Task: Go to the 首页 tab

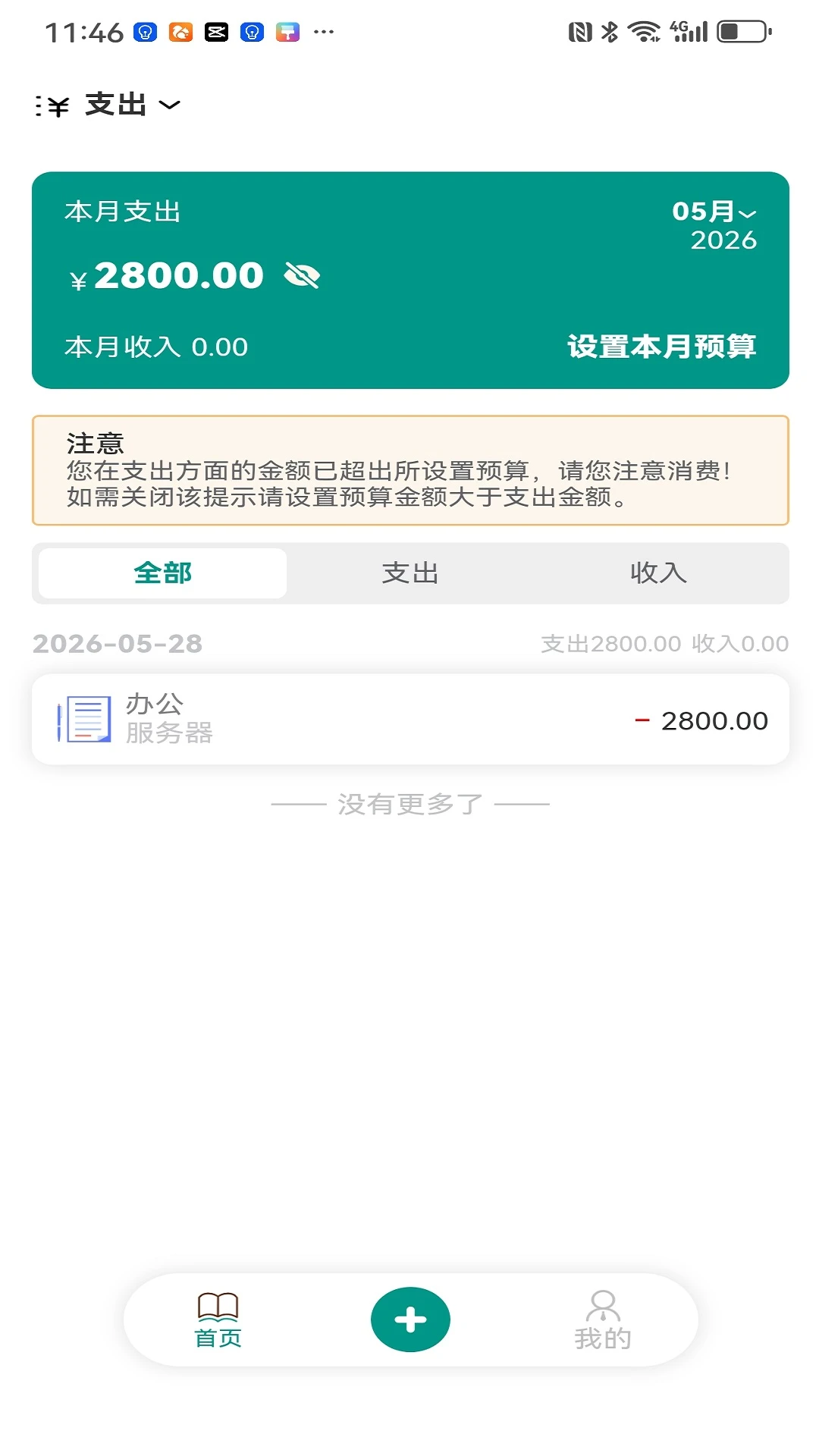Action: (x=218, y=1320)
